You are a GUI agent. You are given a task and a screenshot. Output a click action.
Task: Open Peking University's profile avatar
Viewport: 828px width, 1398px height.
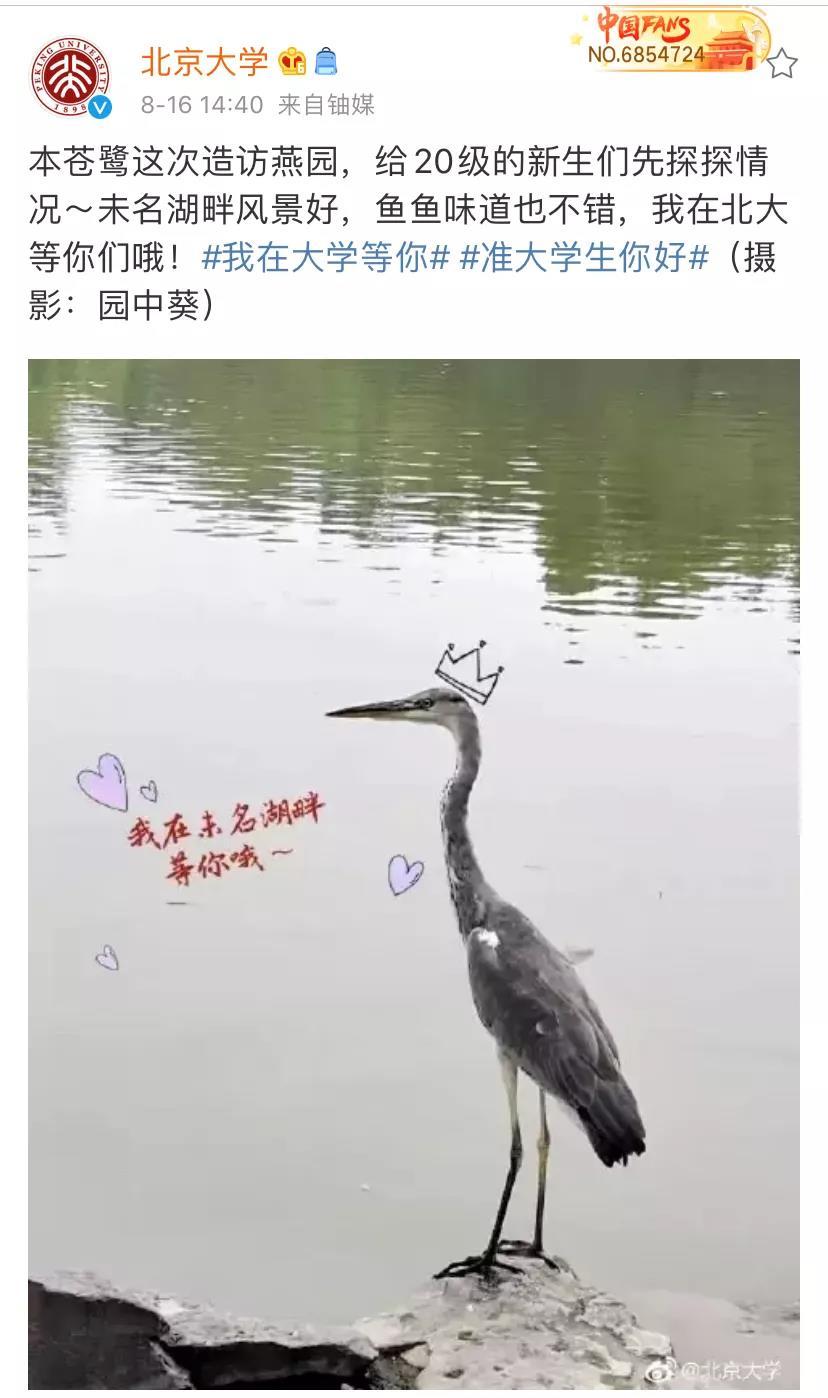70,76
